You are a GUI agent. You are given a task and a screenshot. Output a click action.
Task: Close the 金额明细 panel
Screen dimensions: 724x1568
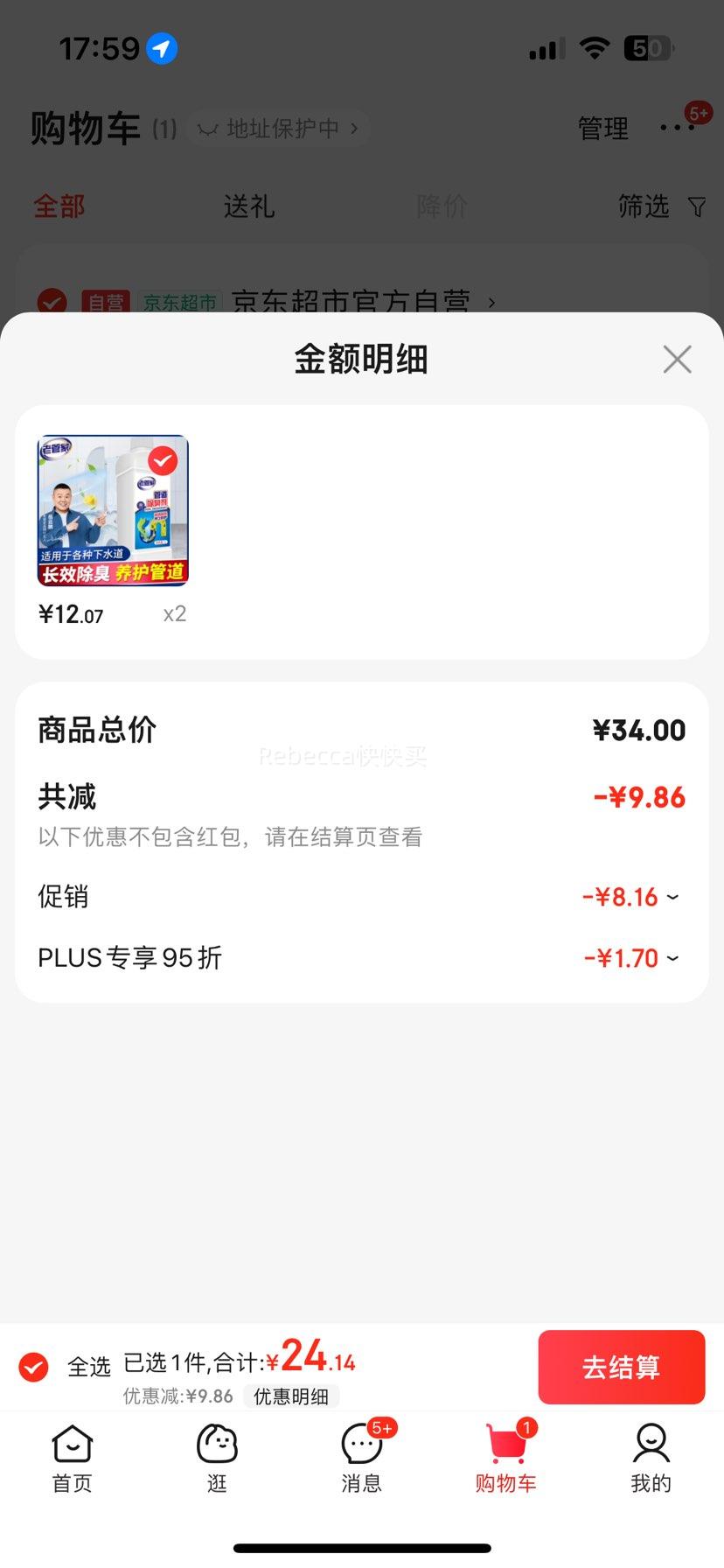tap(677, 359)
